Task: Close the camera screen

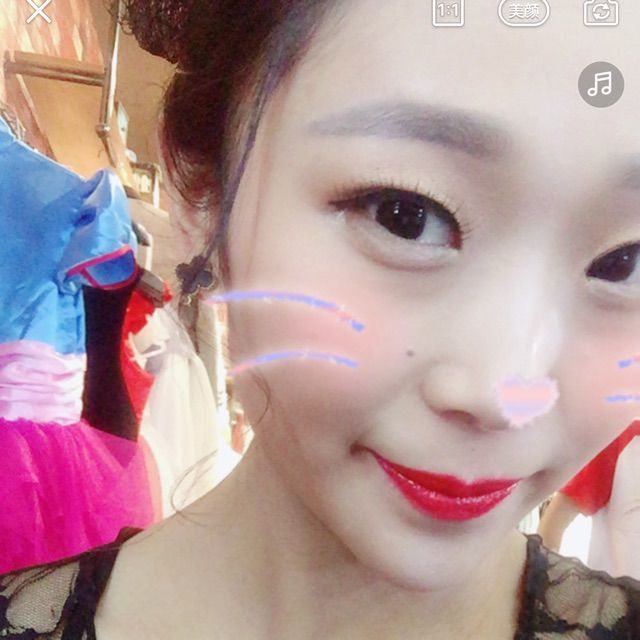Action: point(38,10)
